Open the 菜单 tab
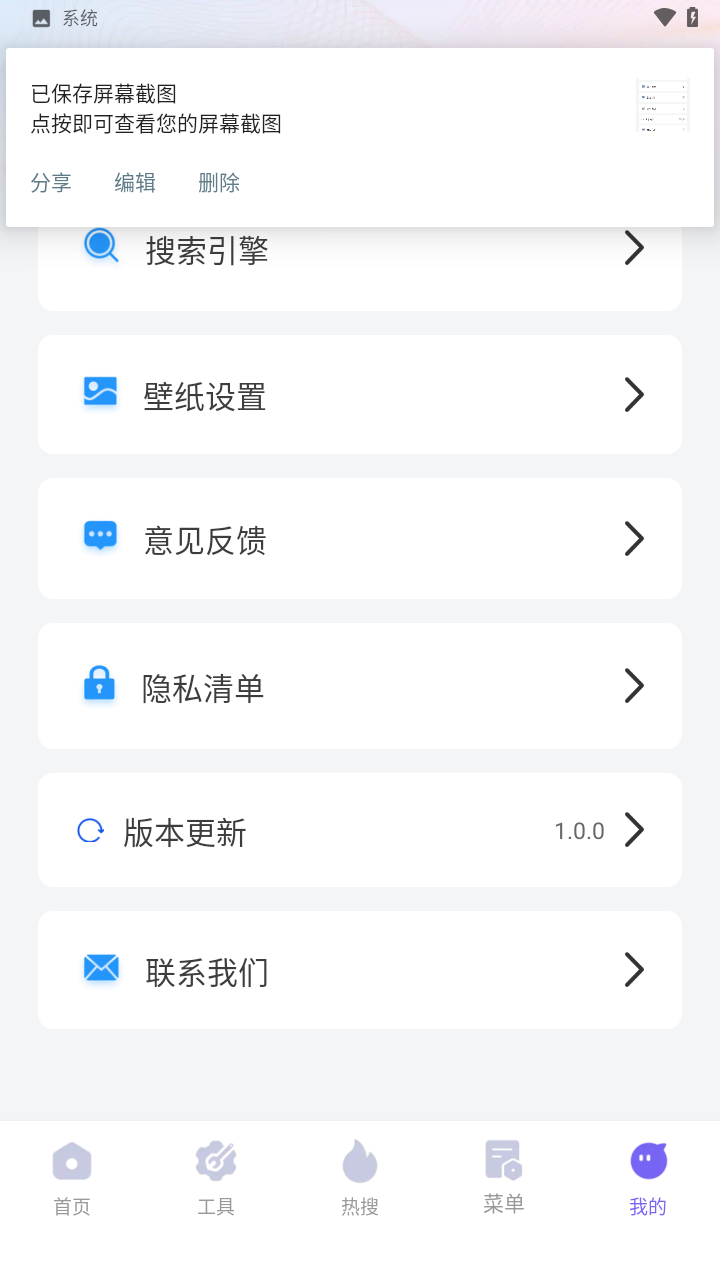The height and width of the screenshot is (1280, 720). pyautogui.click(x=504, y=1178)
